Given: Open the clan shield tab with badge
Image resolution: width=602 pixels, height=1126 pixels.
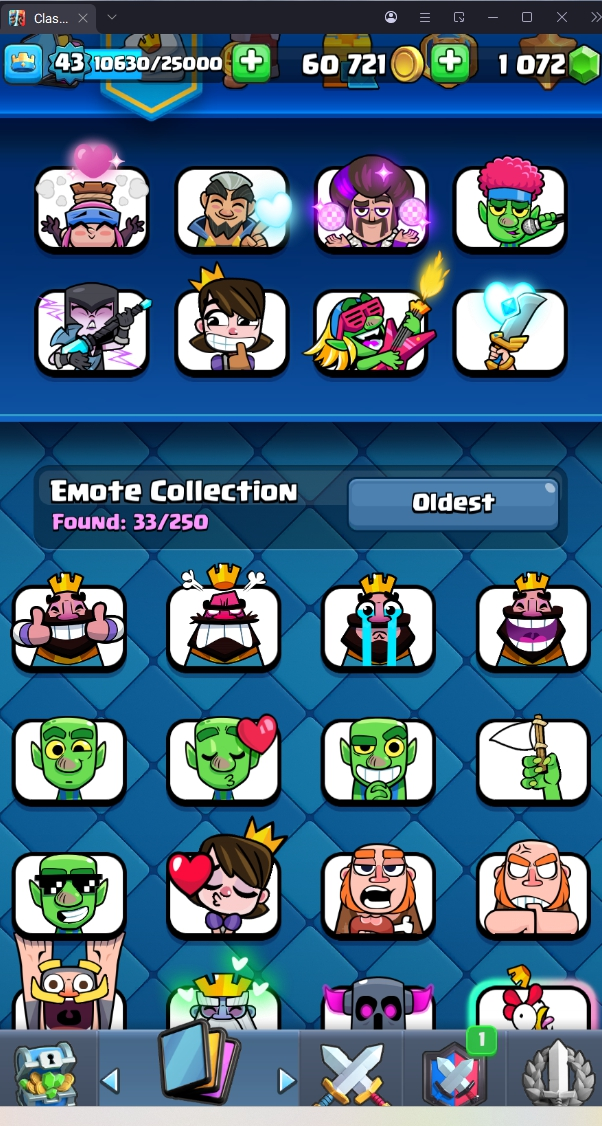Looking at the screenshot, I should click(x=453, y=1073).
